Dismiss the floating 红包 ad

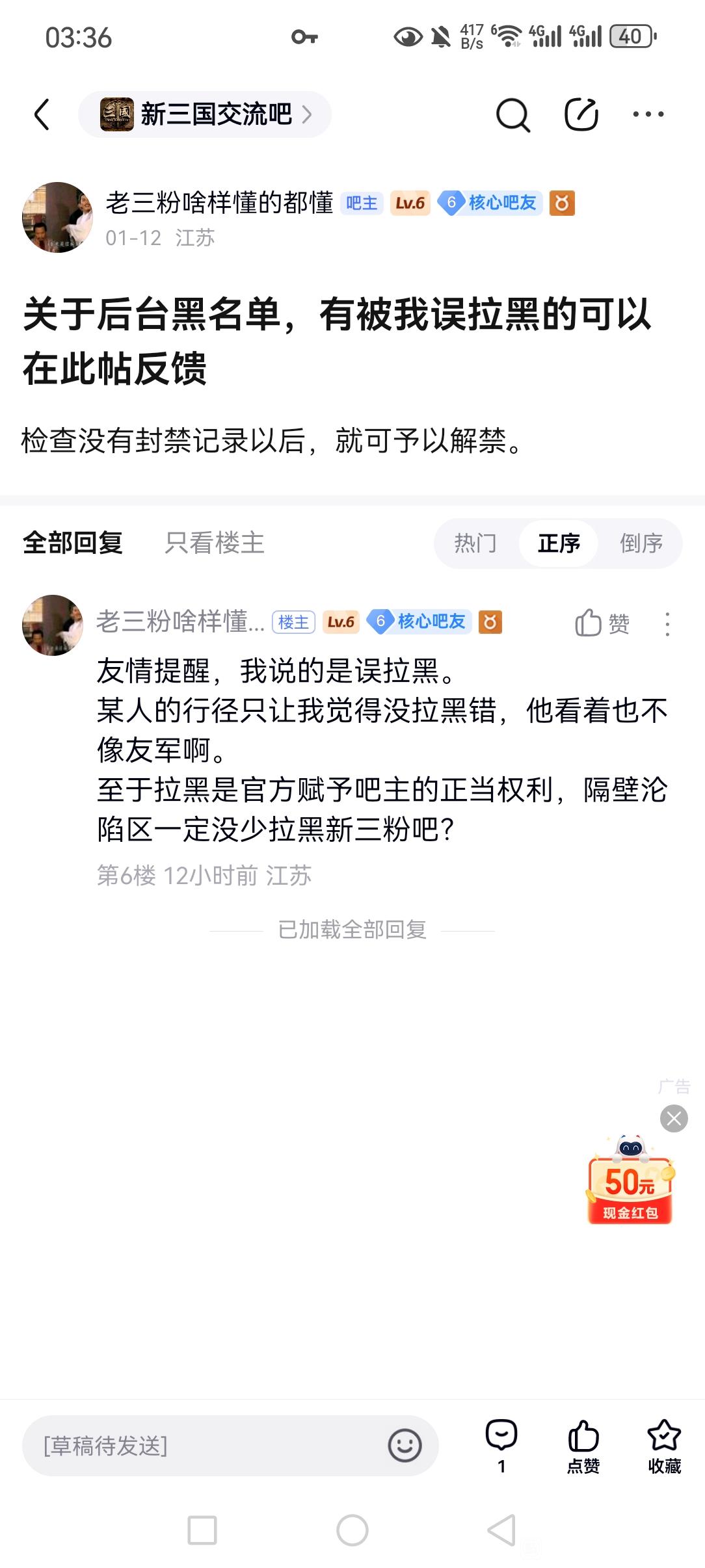point(674,1118)
